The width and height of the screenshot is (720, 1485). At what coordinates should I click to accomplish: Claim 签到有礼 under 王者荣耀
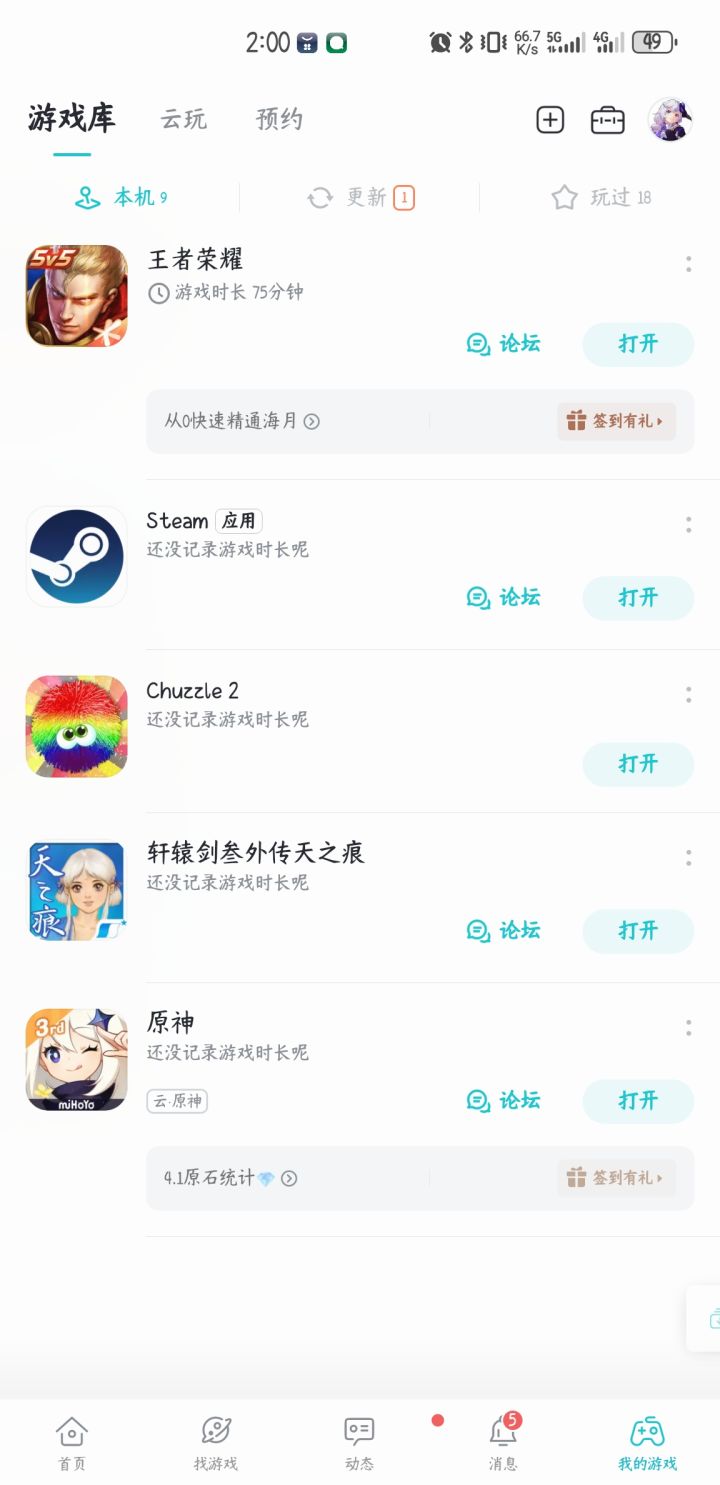616,421
